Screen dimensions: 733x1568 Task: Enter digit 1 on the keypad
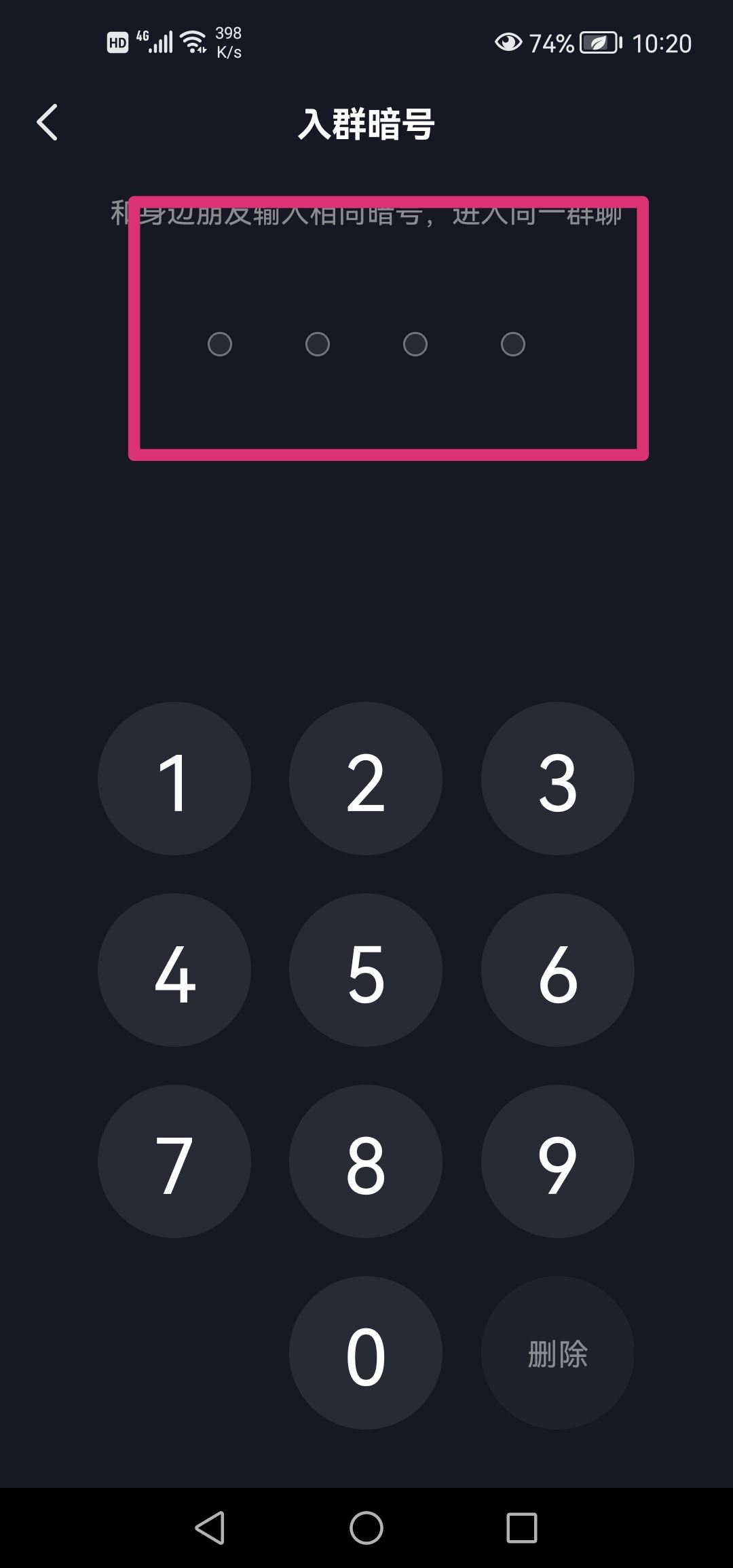coord(174,779)
